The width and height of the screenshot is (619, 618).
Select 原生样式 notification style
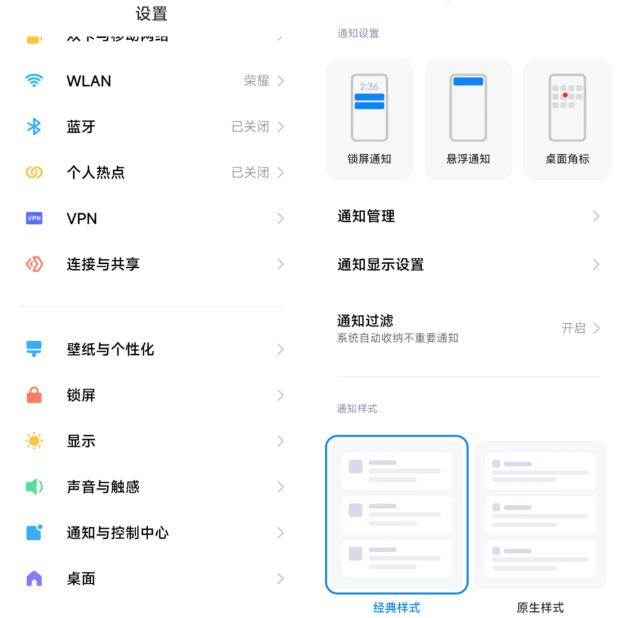tap(540, 515)
